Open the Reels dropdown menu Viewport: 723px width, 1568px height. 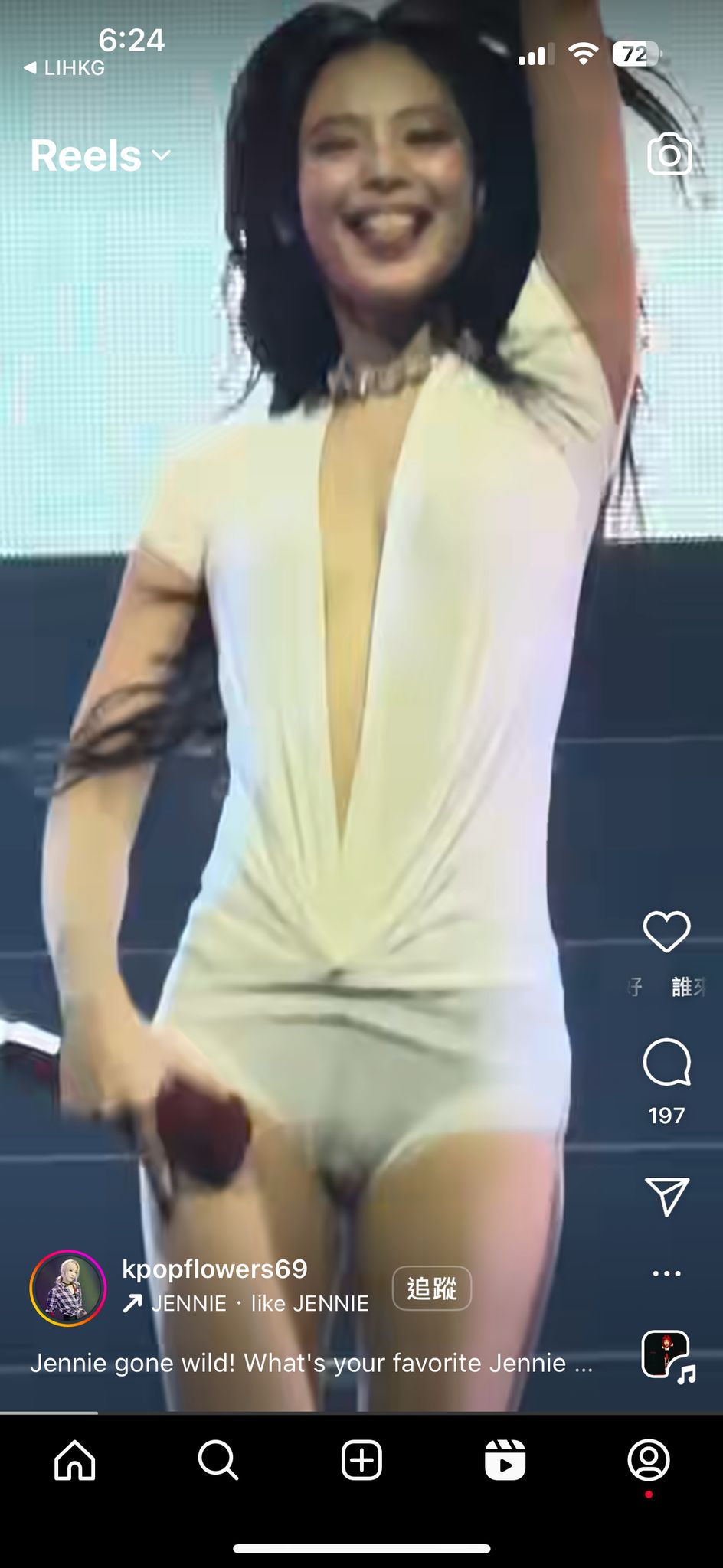[100, 155]
